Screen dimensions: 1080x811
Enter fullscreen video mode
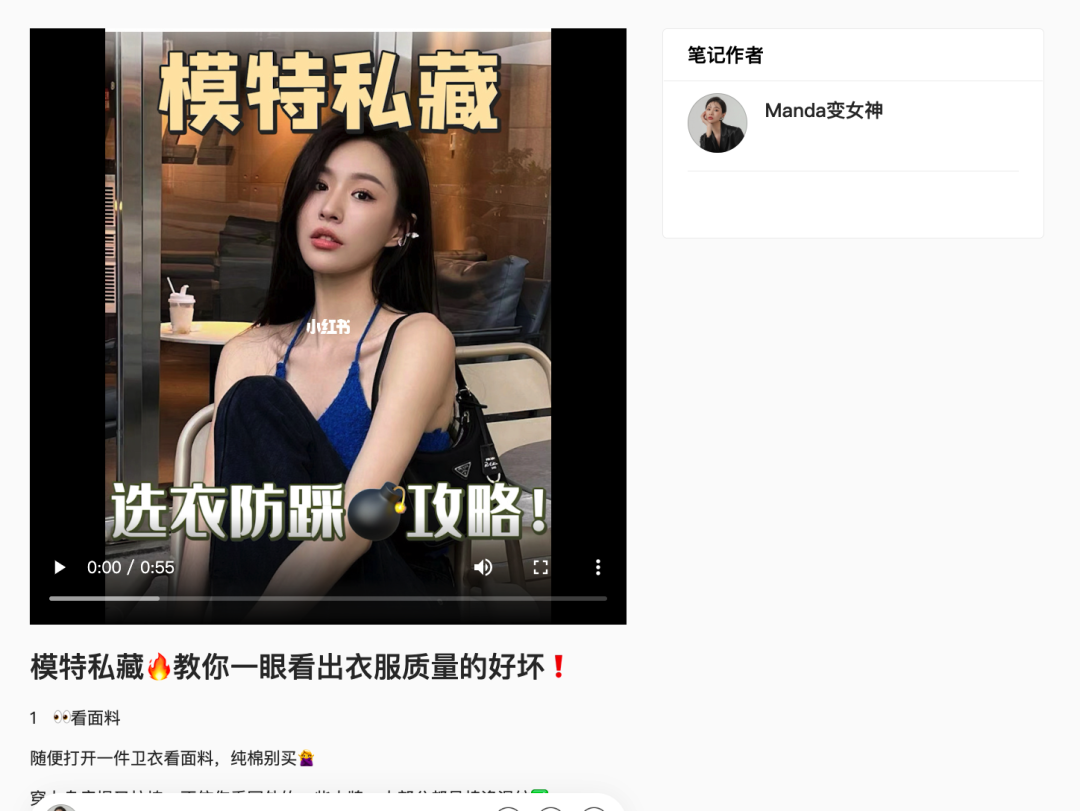tap(540, 567)
